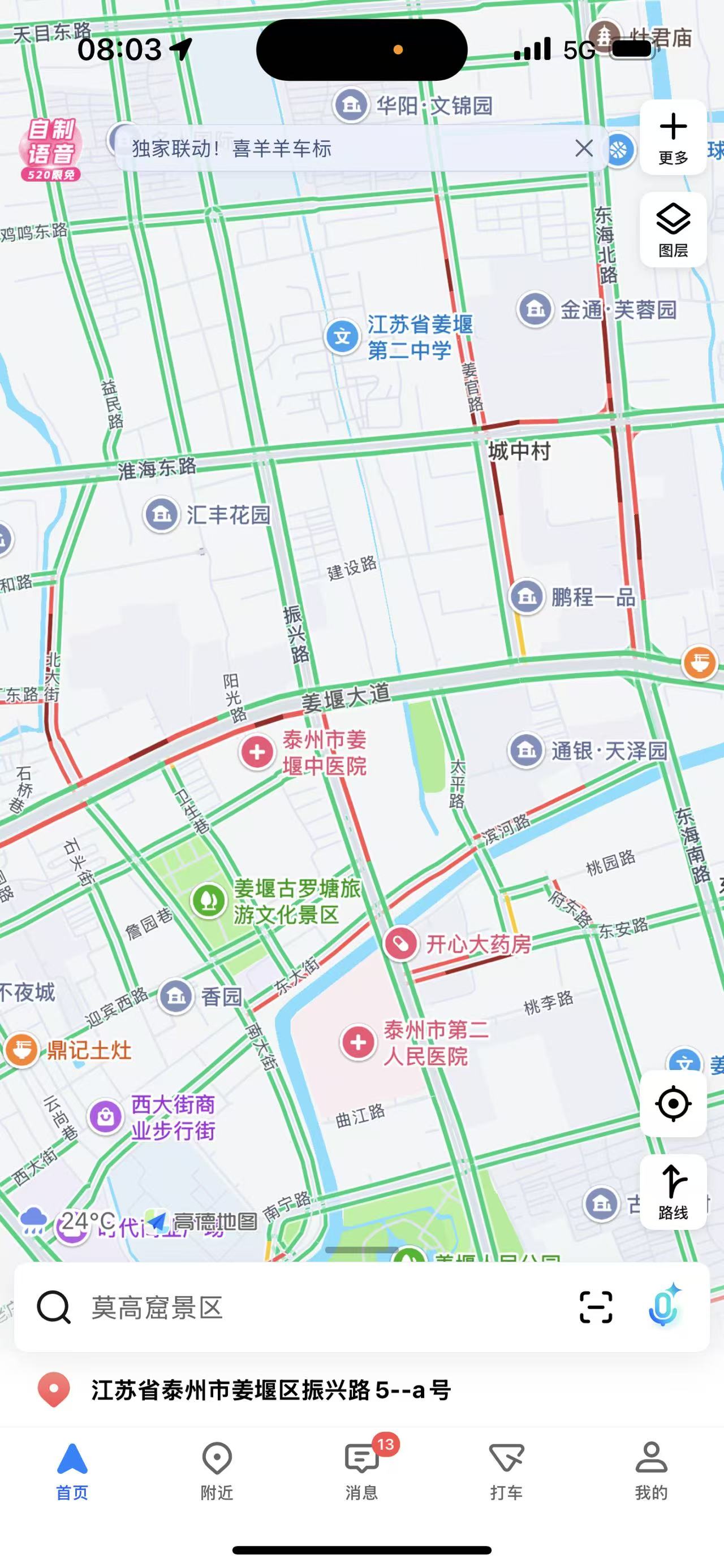Dismiss the 喜羊羊车标 promo banner

click(583, 148)
